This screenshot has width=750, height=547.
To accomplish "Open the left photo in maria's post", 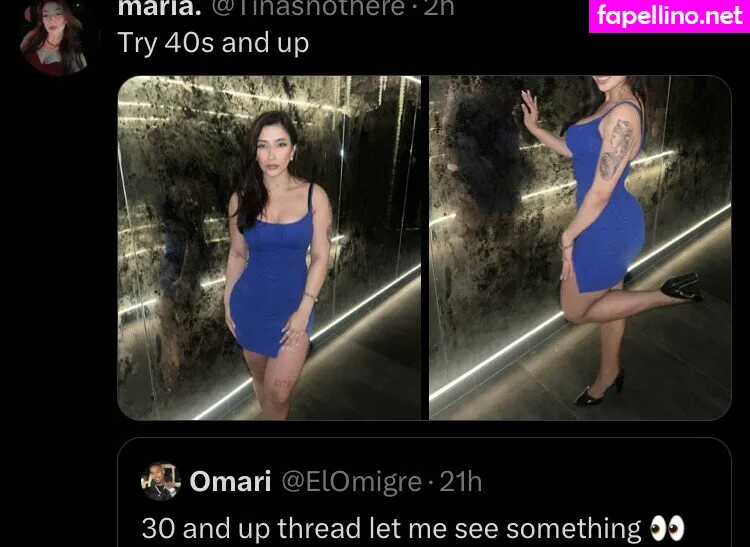I will click(x=270, y=248).
